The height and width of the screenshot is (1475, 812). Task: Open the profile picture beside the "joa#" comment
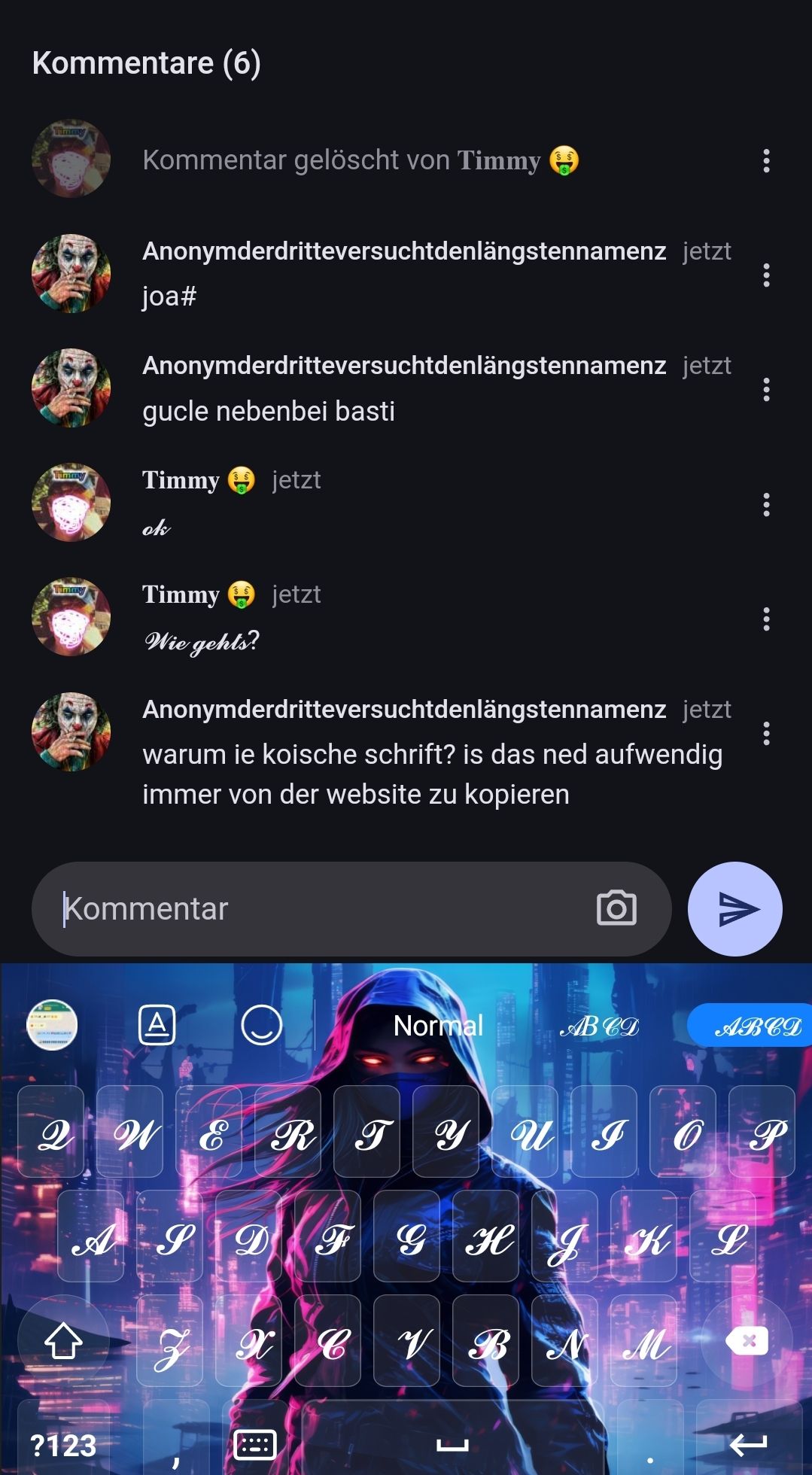[71, 274]
